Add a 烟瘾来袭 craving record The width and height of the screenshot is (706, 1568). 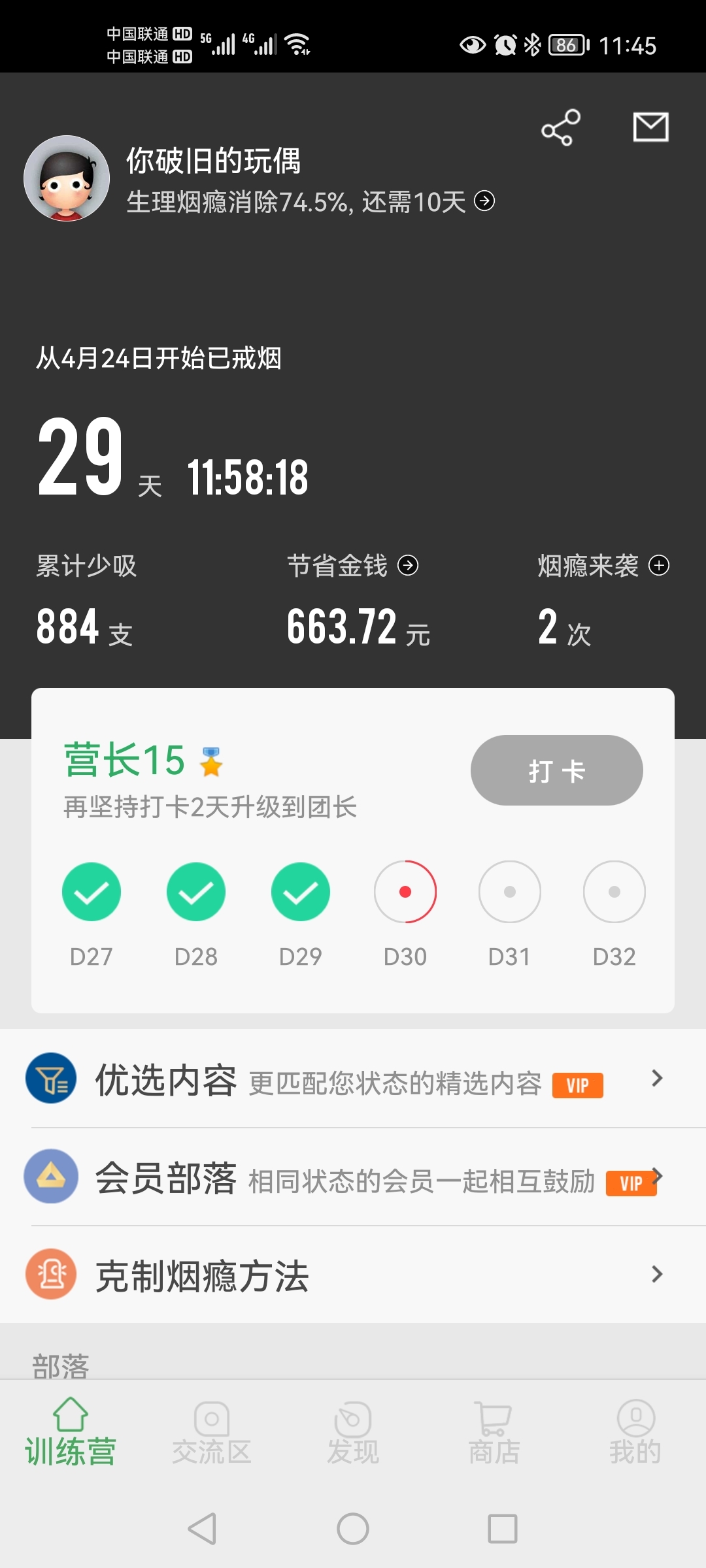(x=658, y=565)
